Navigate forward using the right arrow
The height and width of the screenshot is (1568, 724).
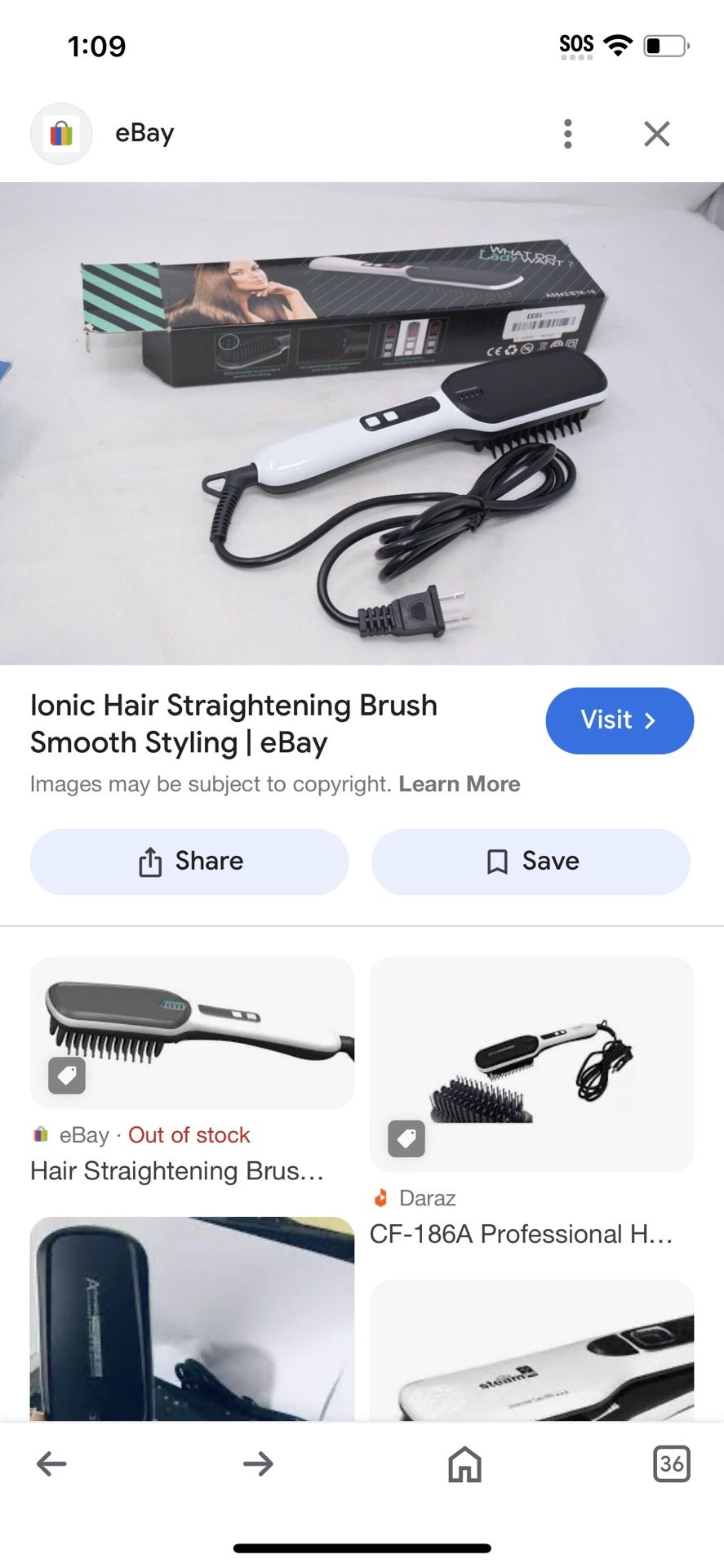(x=259, y=1464)
